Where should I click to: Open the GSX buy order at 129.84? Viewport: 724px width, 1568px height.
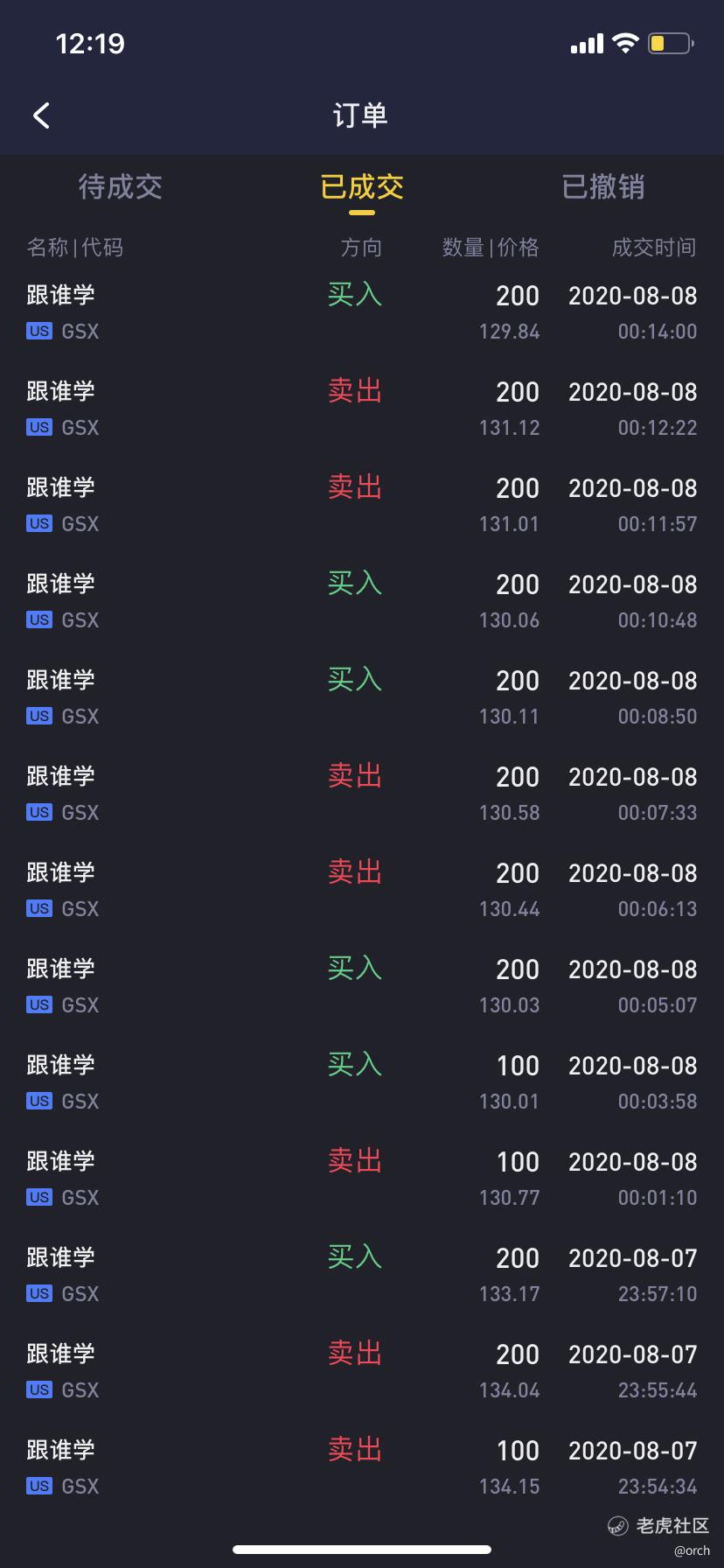[362, 312]
